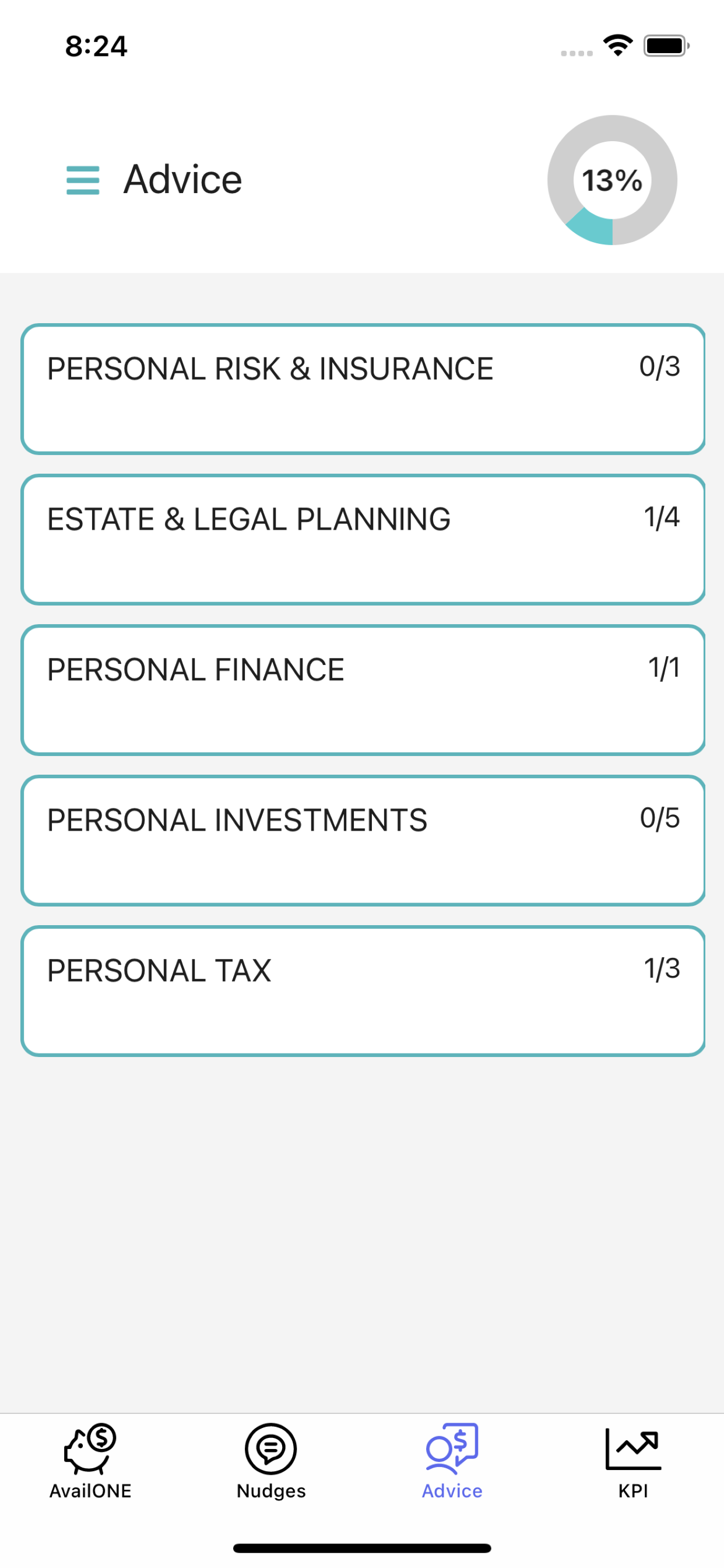Go to Personal Tax card
Viewport: 724px width, 1568px height.
point(363,991)
